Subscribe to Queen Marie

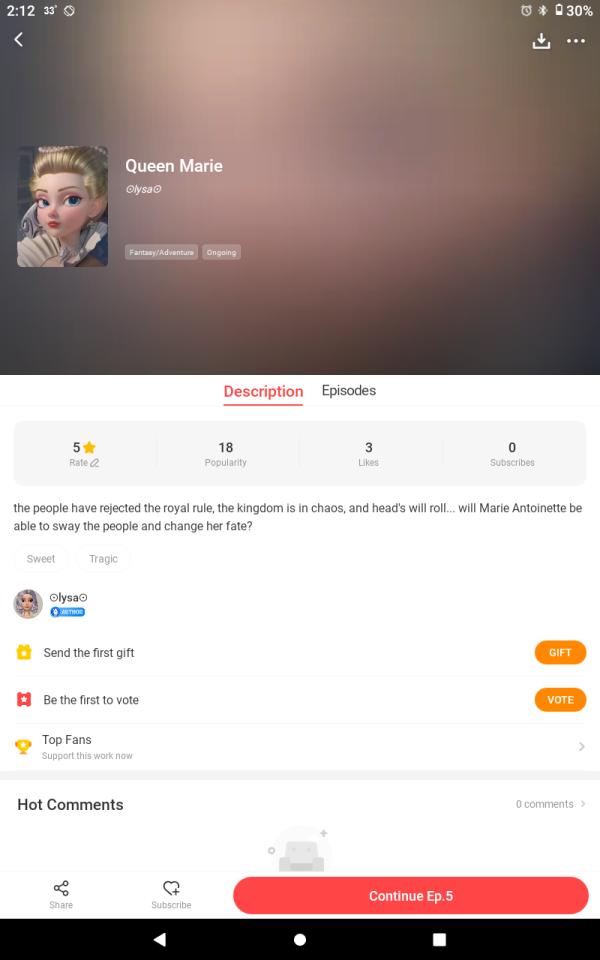(x=171, y=893)
